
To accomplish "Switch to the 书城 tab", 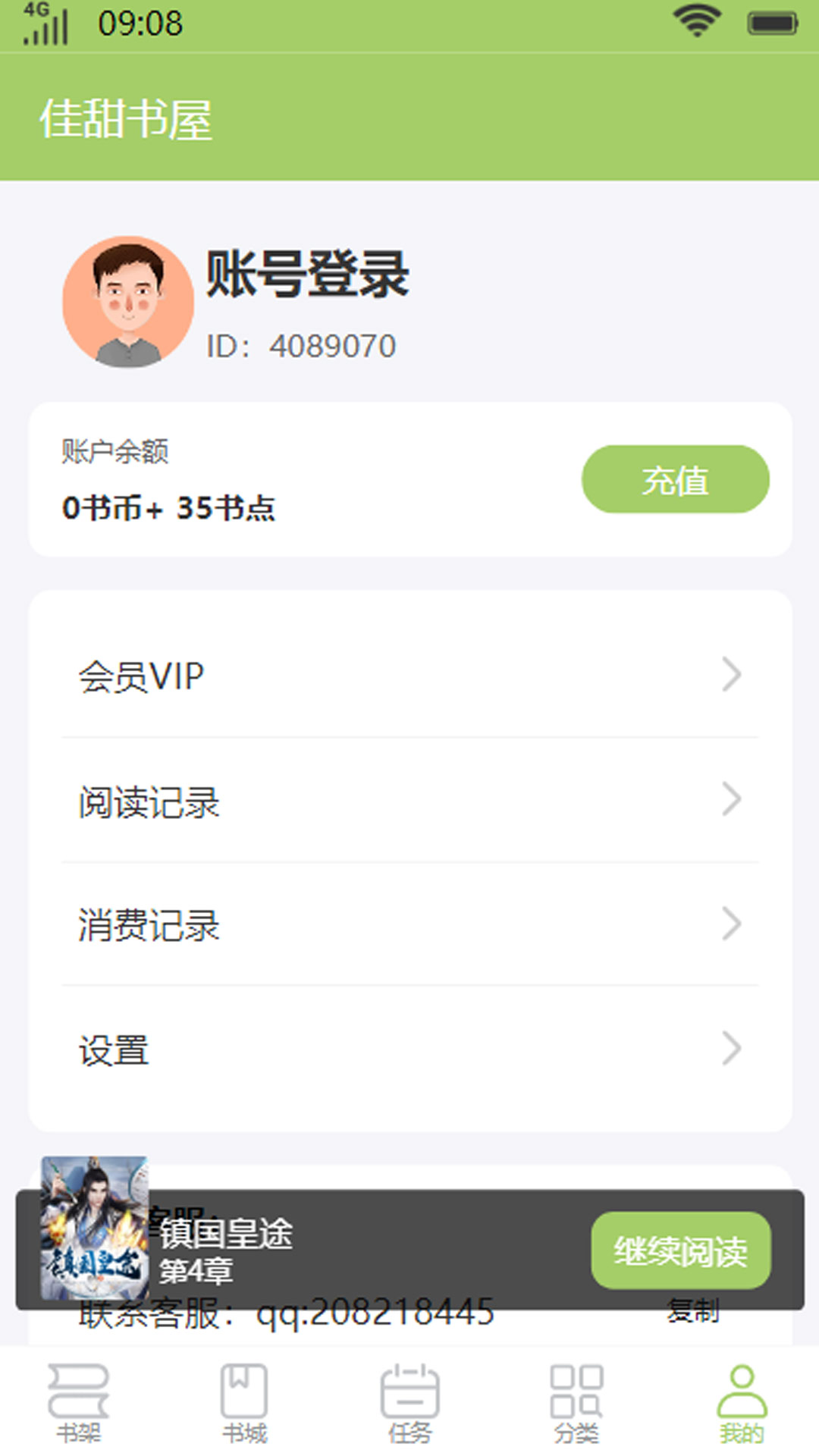I will tap(244, 1403).
